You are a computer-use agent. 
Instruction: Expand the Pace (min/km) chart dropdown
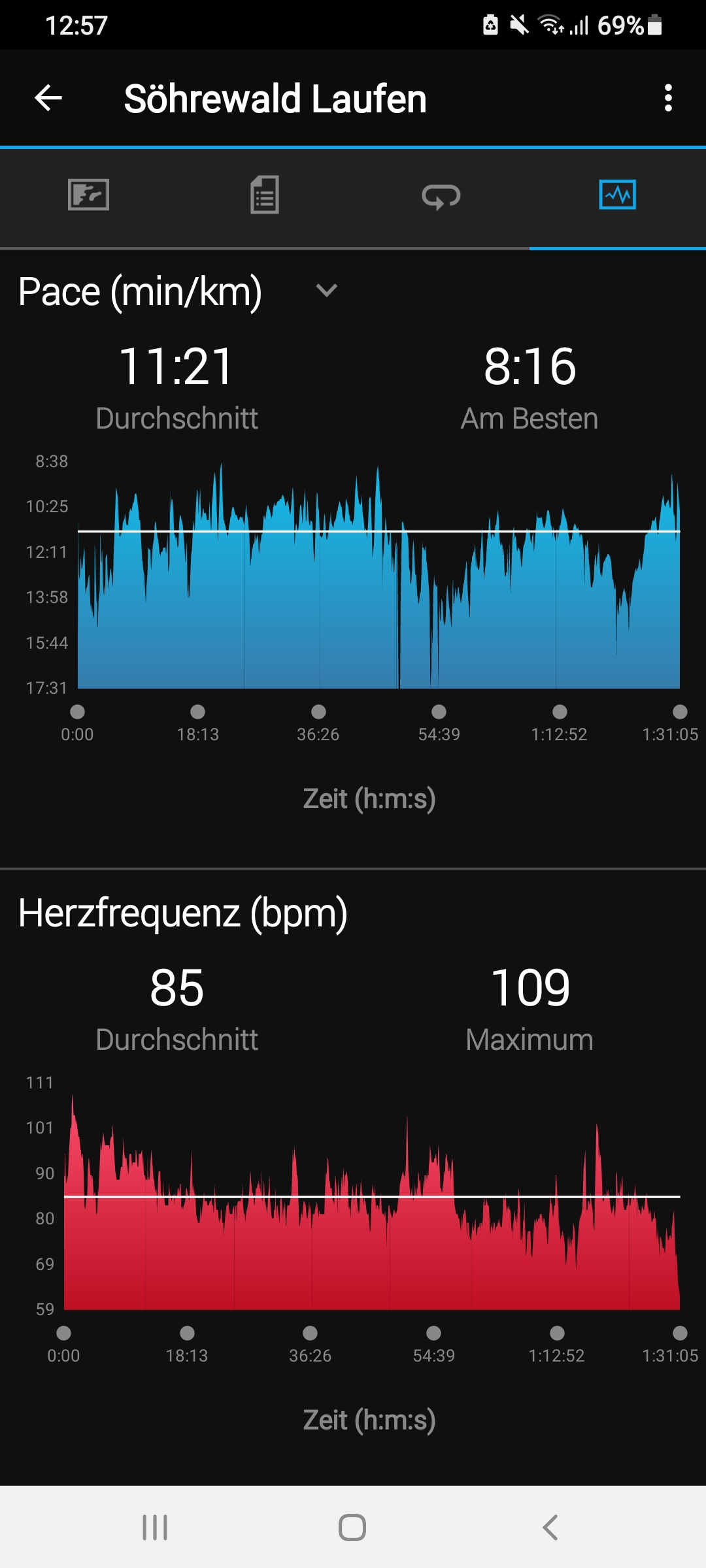(326, 291)
